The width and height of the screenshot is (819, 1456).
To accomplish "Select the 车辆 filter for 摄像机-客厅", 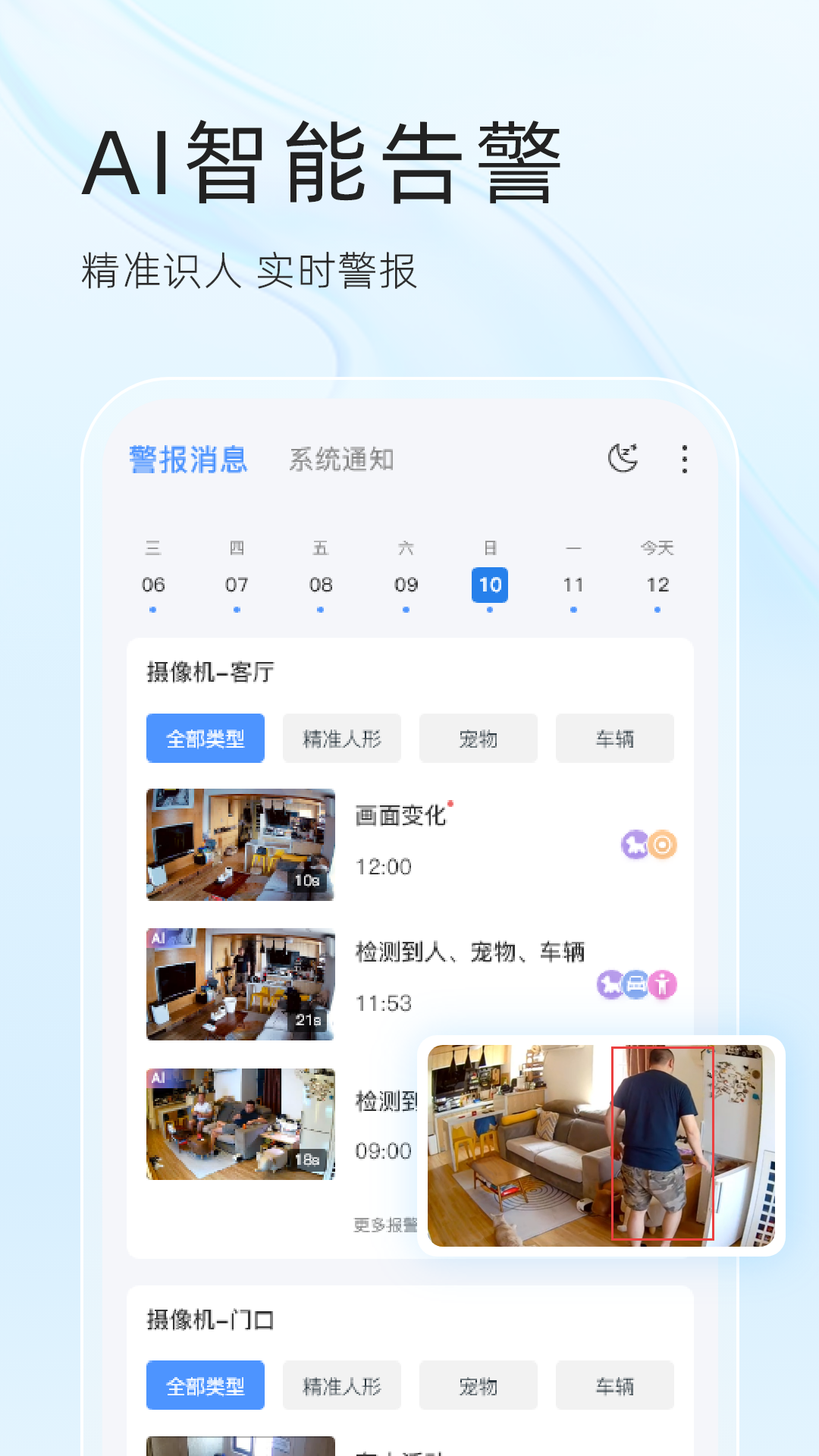I will (614, 738).
